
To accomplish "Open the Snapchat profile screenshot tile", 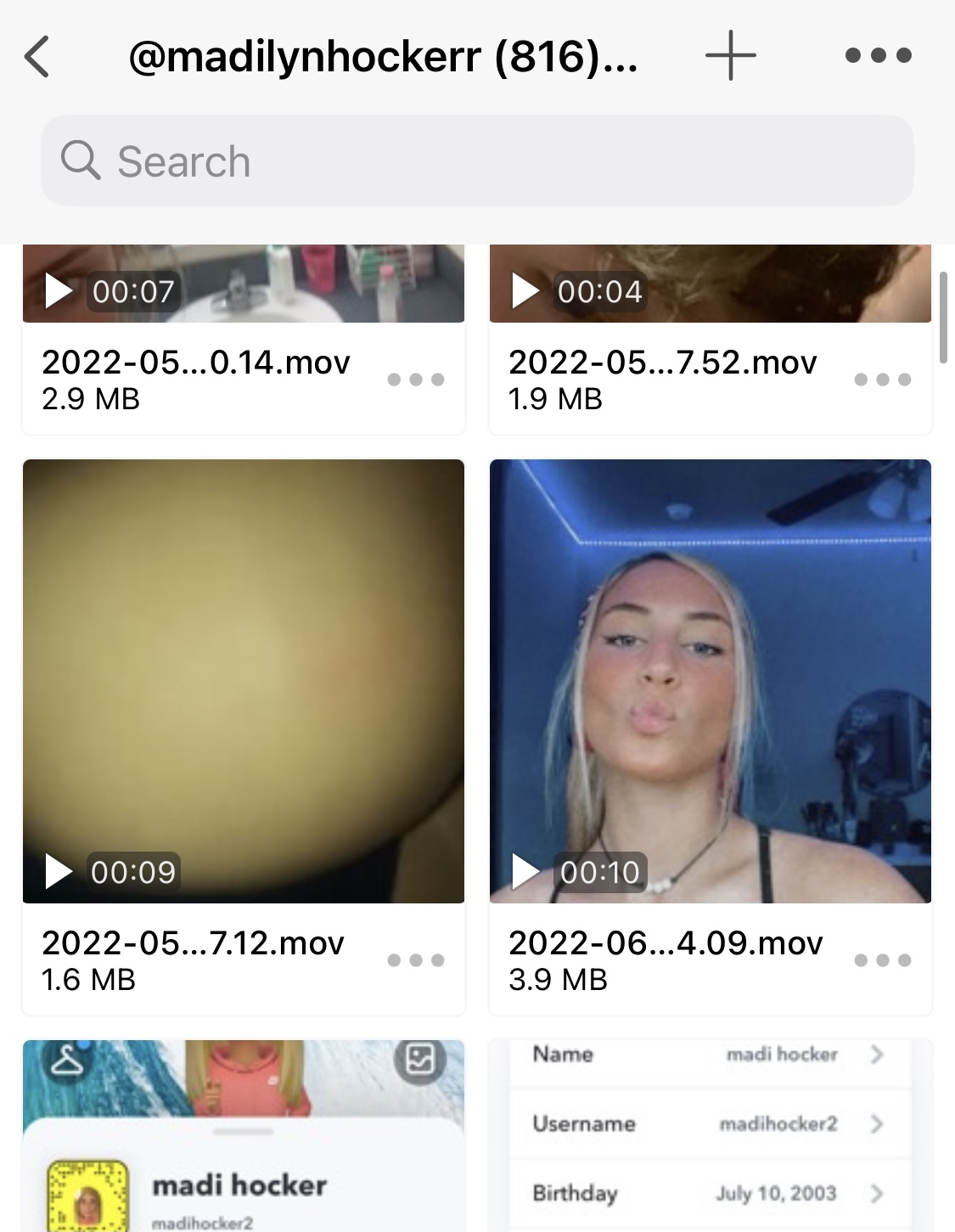I will 244,1136.
